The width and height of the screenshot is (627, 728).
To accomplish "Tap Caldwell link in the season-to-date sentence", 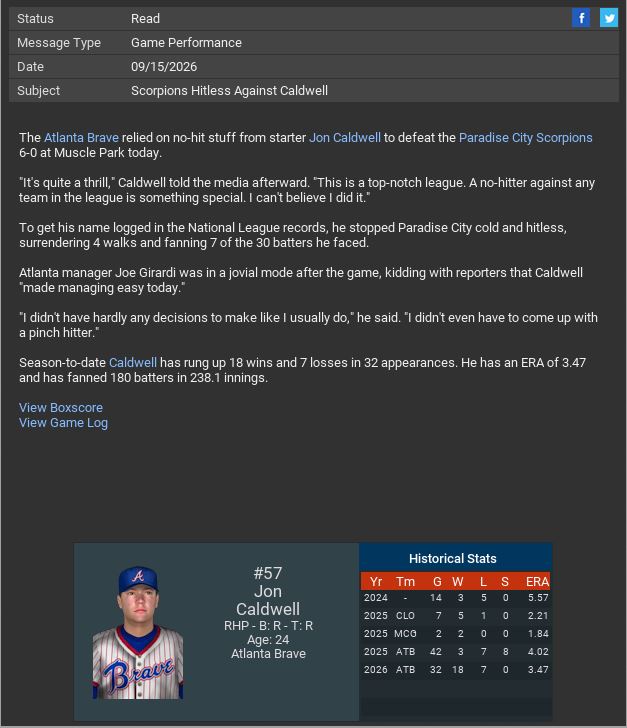I will pyautogui.click(x=133, y=363).
